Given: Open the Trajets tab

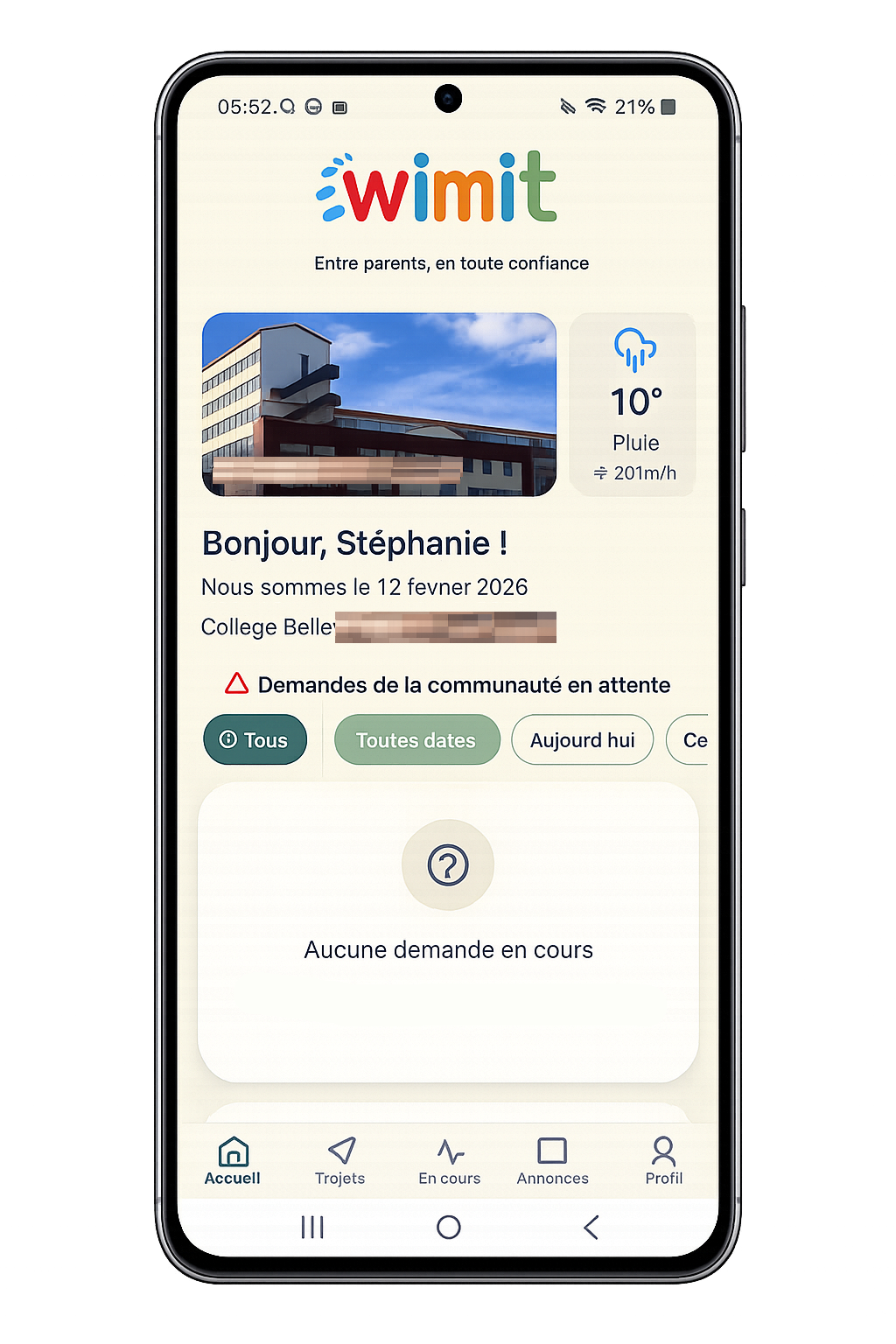Looking at the screenshot, I should 340,1161.
